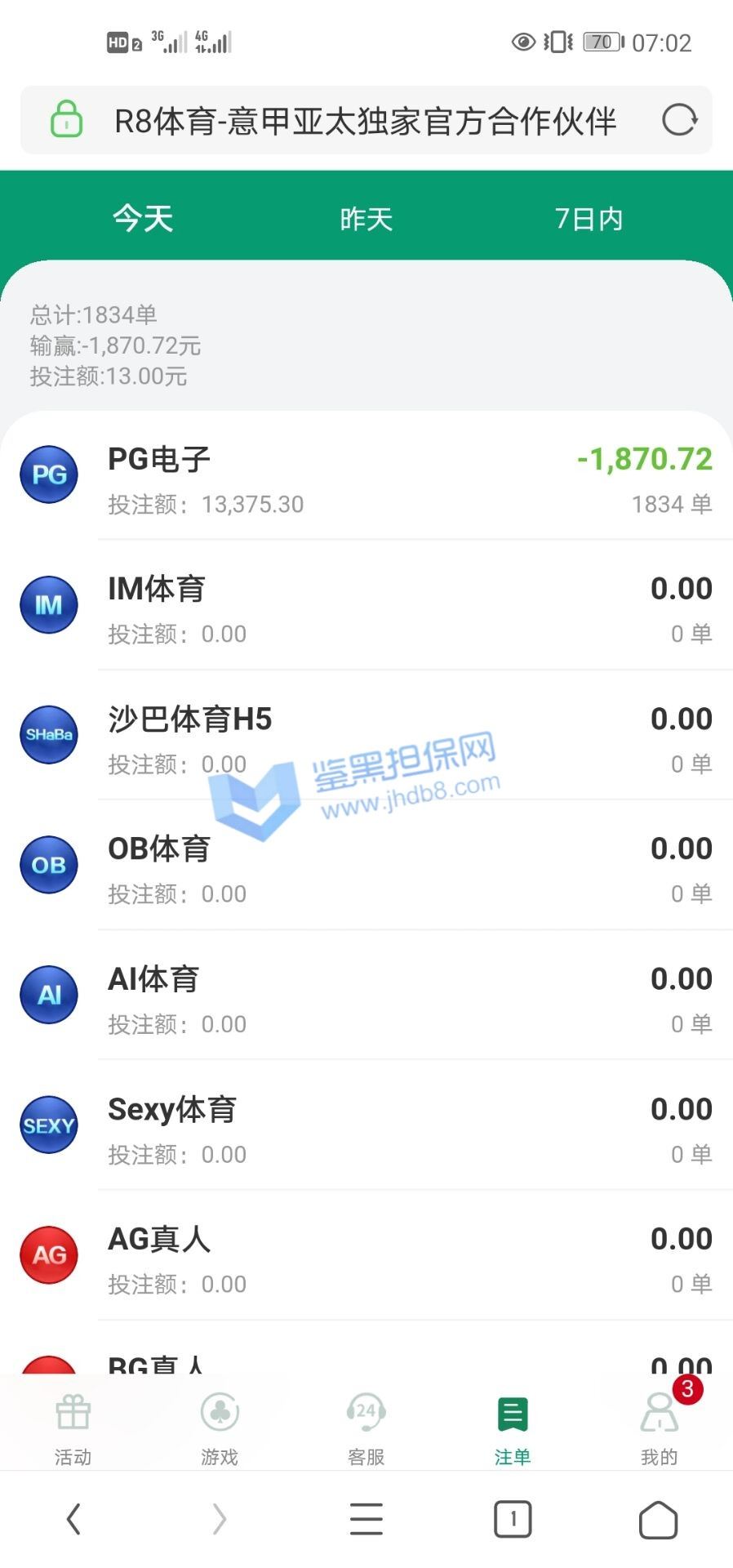The width and height of the screenshot is (733, 1568).
Task: Open the browser tab switcher
Action: (x=513, y=1519)
